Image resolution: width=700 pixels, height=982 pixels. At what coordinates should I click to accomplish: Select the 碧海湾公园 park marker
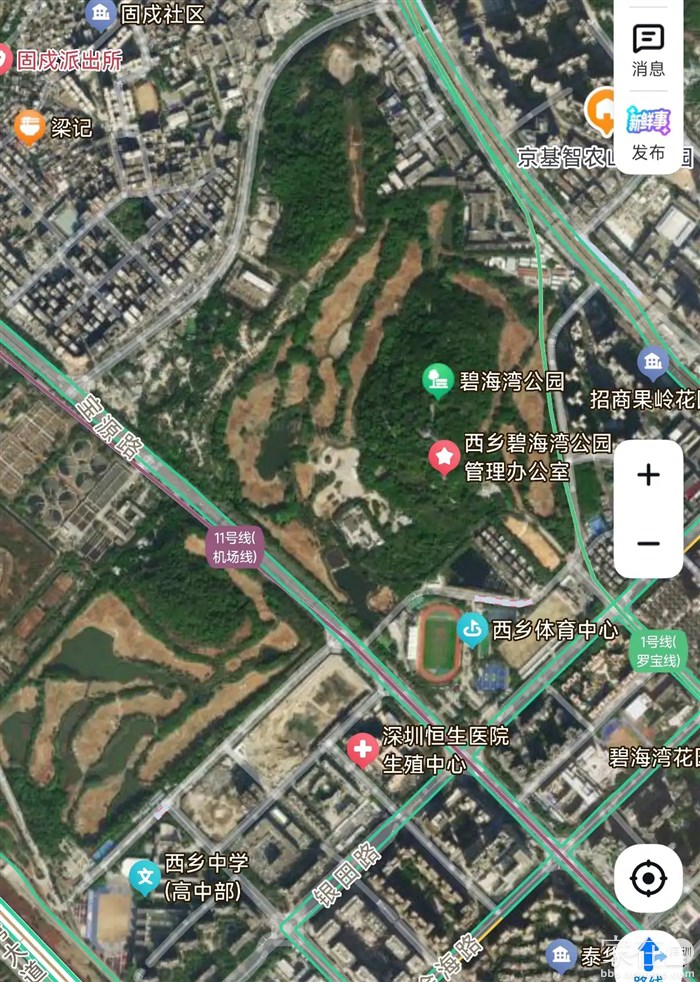(438, 380)
